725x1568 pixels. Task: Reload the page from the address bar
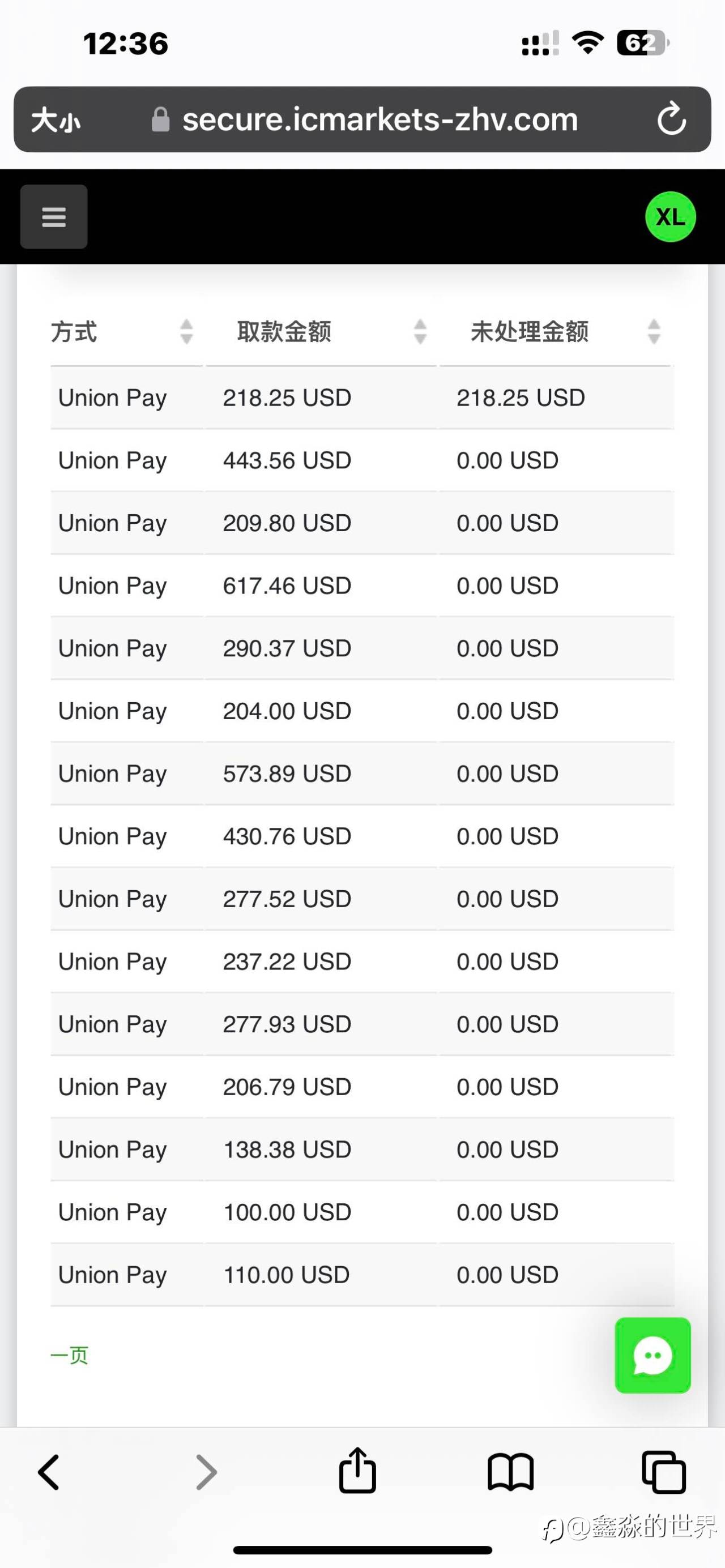(x=671, y=119)
